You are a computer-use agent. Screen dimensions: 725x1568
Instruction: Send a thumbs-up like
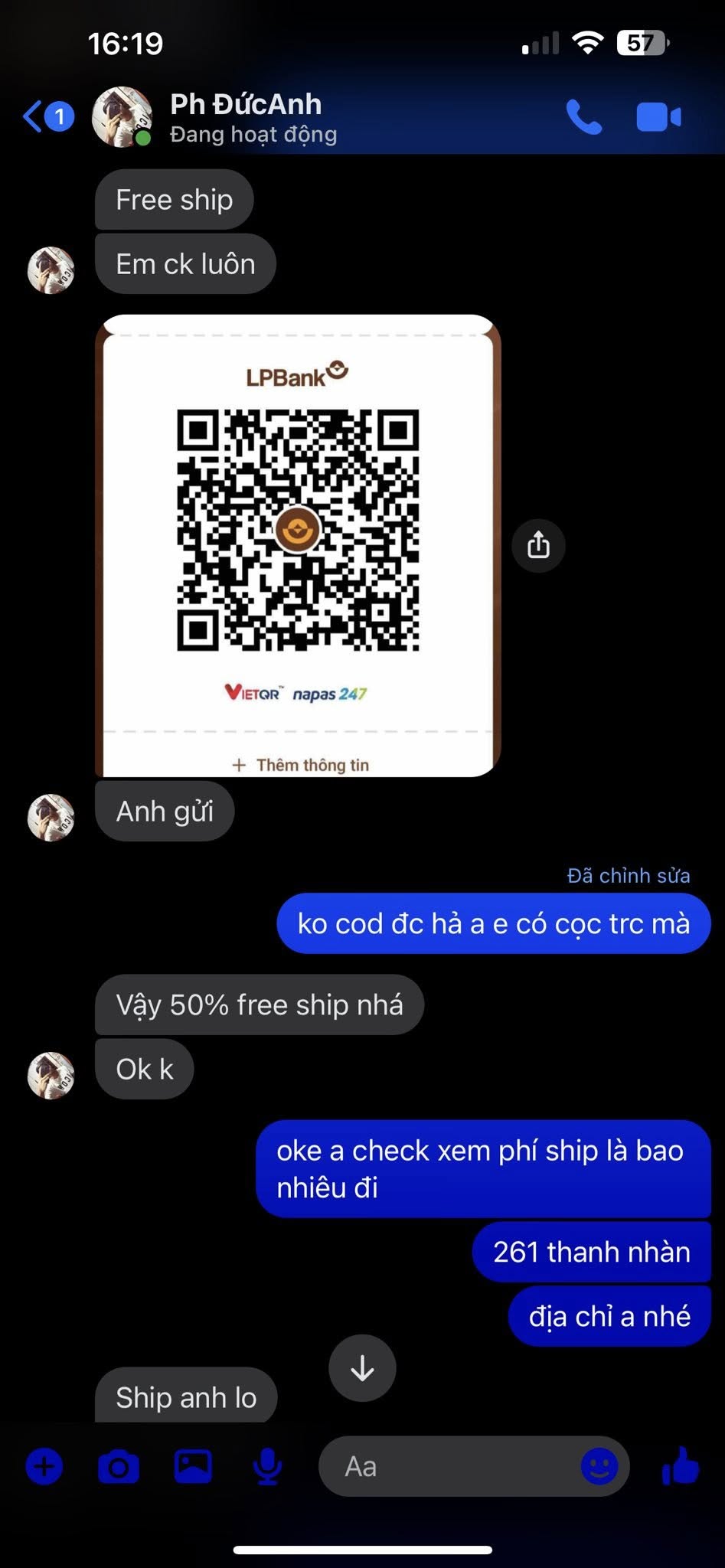pyautogui.click(x=680, y=1465)
